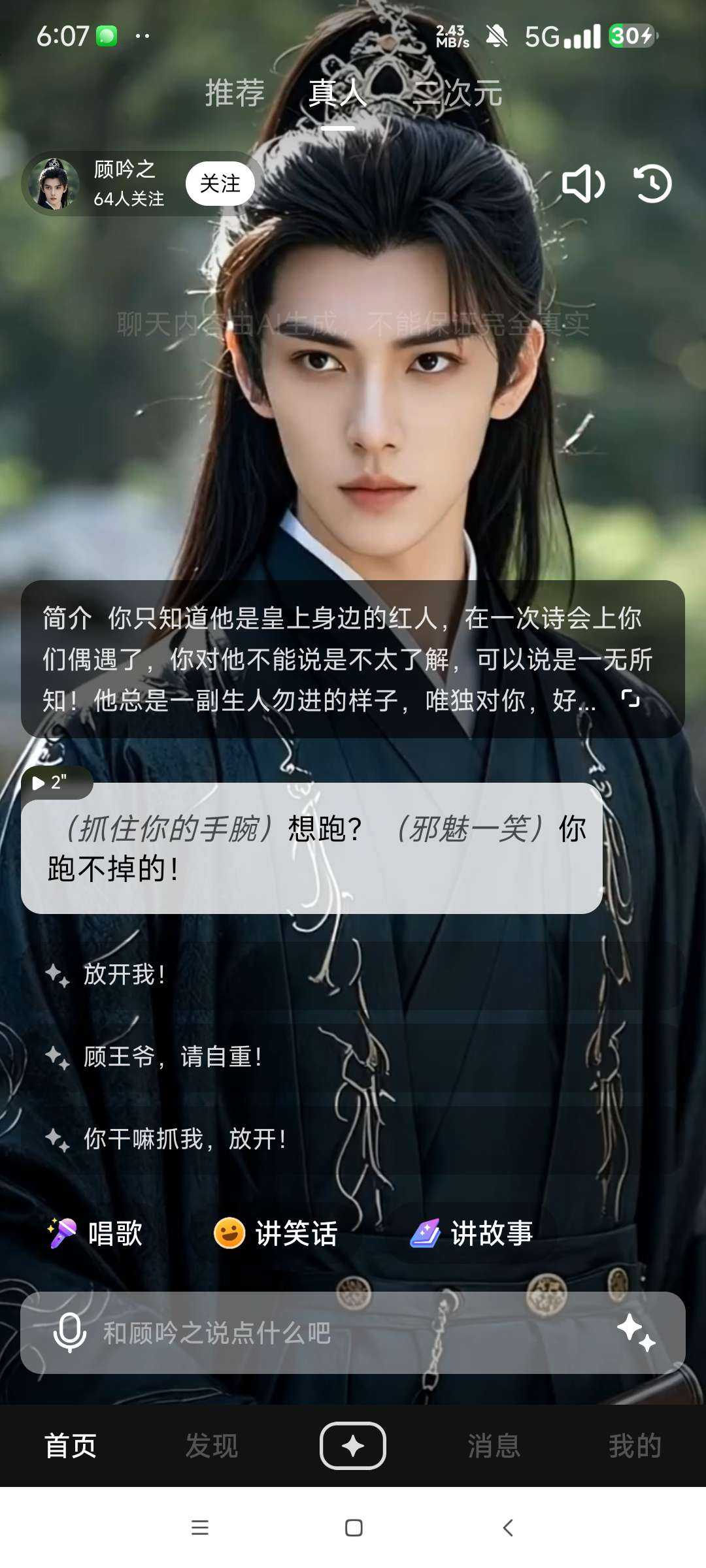The width and height of the screenshot is (706, 1568).
Task: Send suggested reply 放开我!
Action: pos(124,974)
